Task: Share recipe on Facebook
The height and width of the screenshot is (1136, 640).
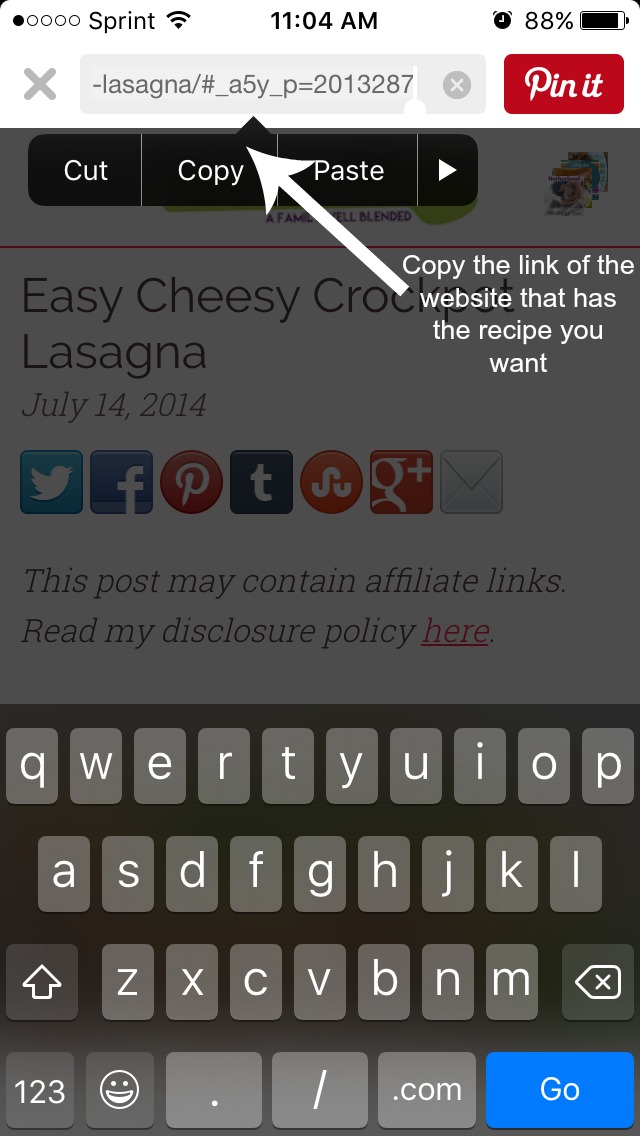Action: coord(121,482)
